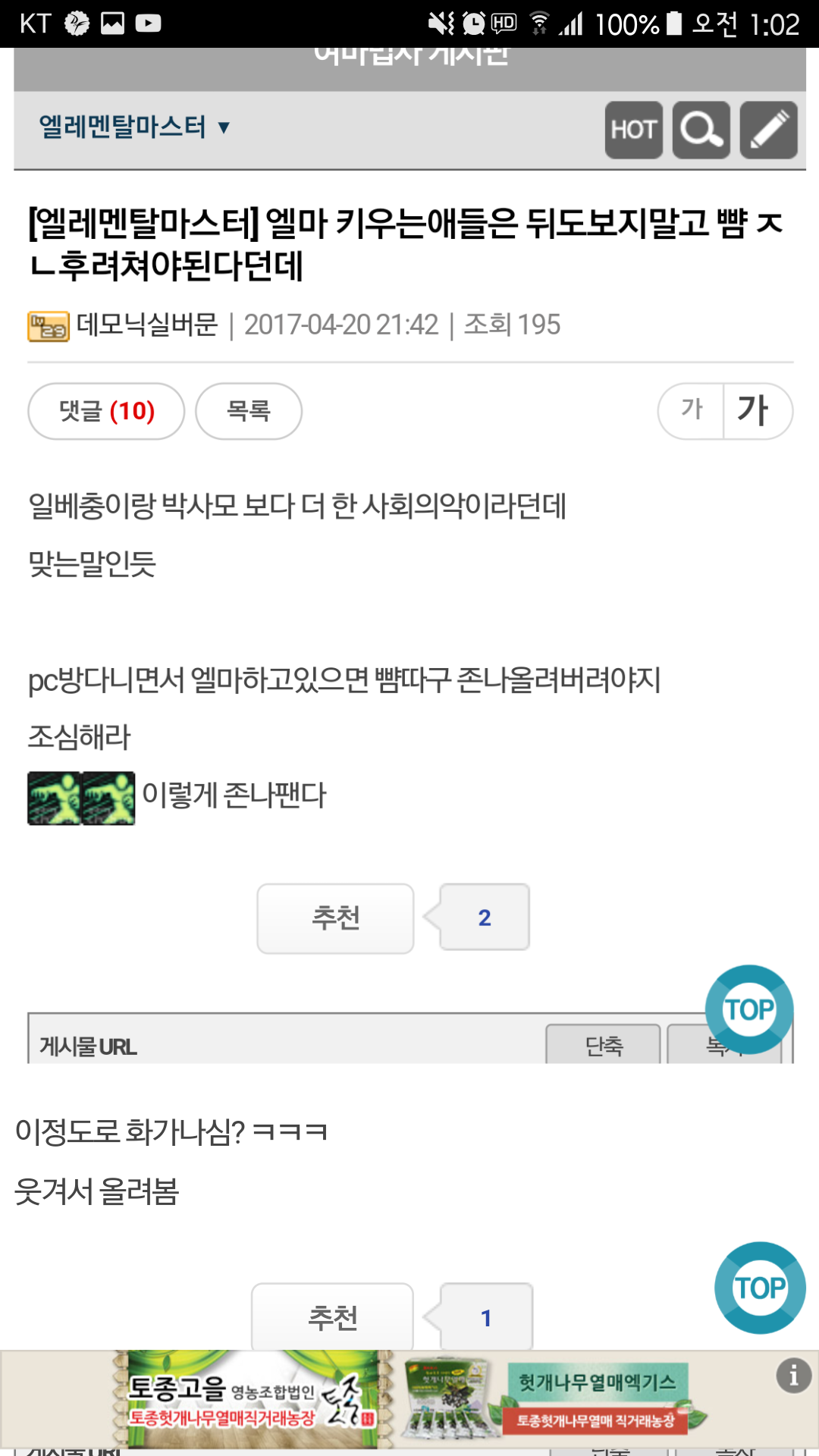The width and height of the screenshot is (819, 1456).
Task: Jump to the 댓글 (10) comments
Action: click(x=106, y=411)
